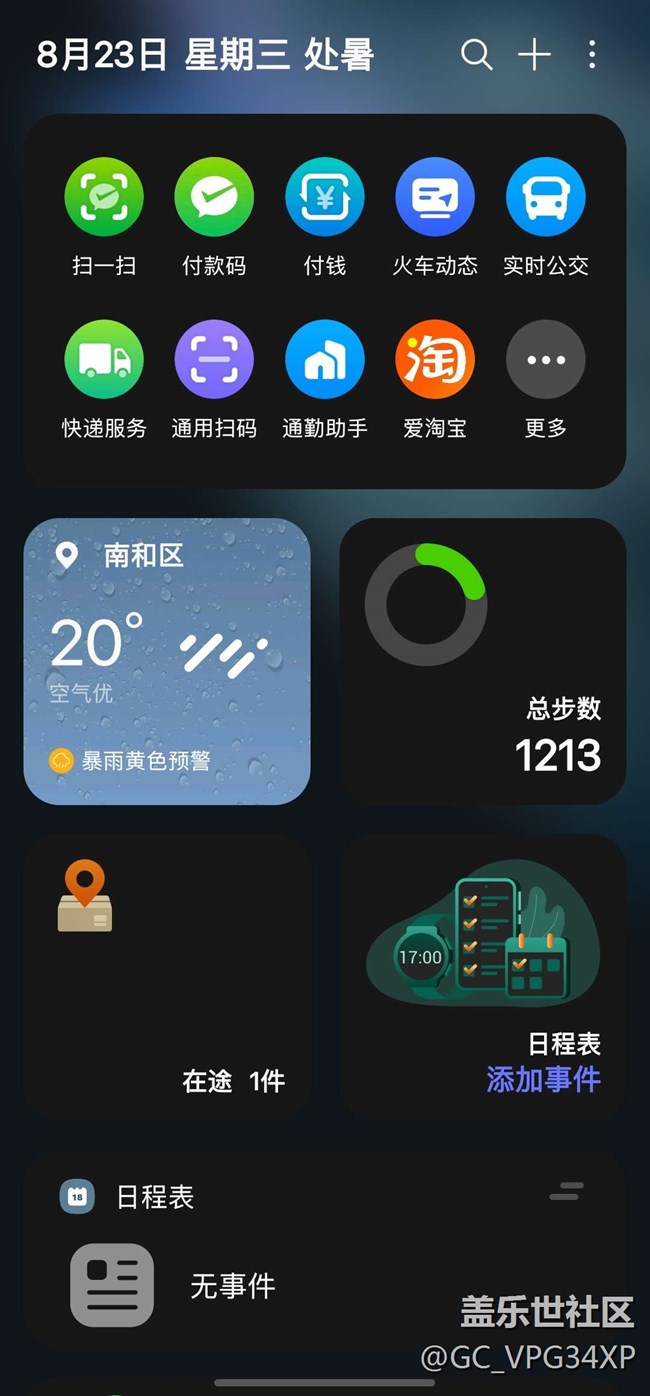Add a new widget with the plus icon
This screenshot has width=650, height=1396.
[534, 55]
